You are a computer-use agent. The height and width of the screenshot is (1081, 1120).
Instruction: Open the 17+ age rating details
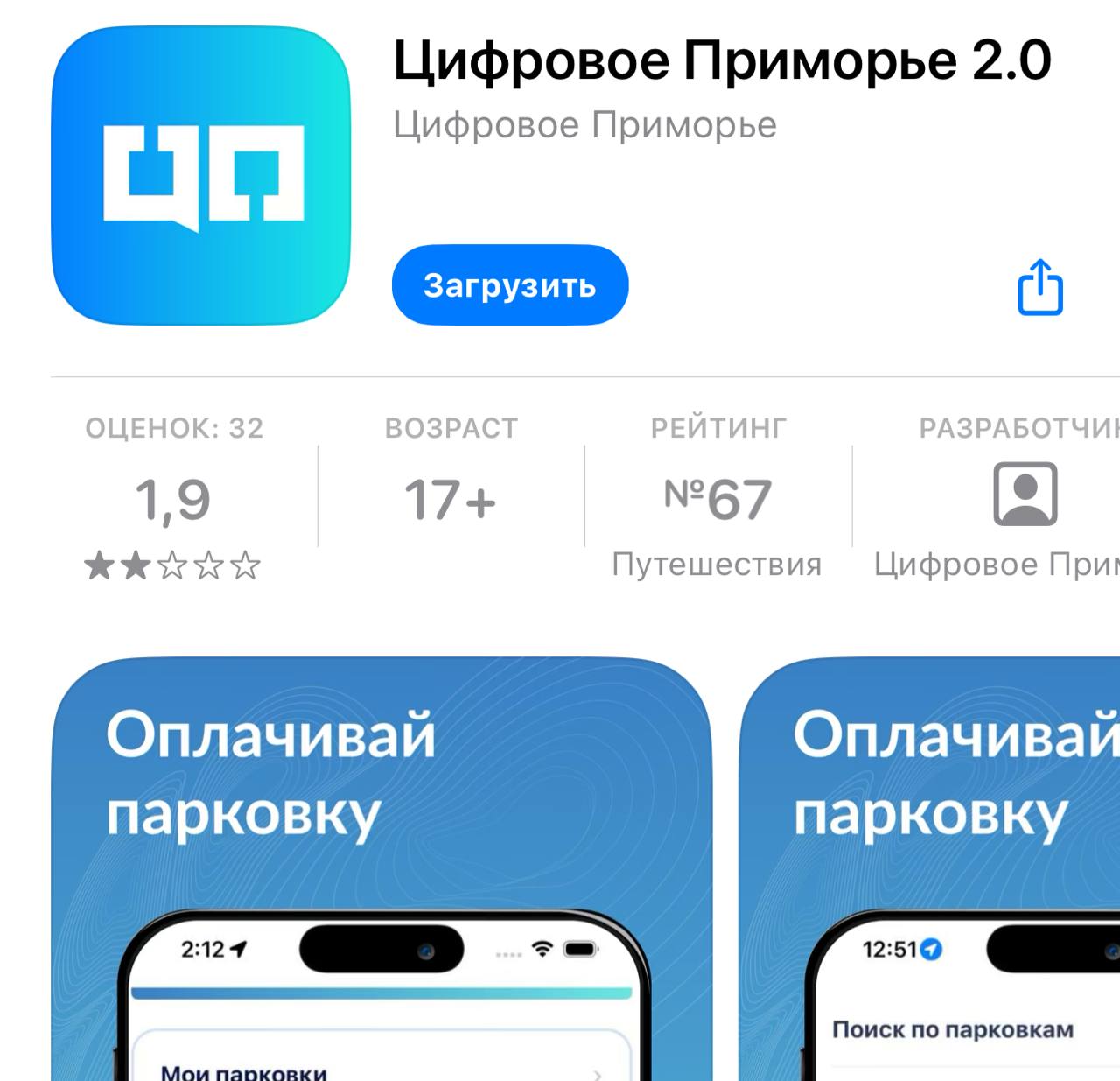451,501
